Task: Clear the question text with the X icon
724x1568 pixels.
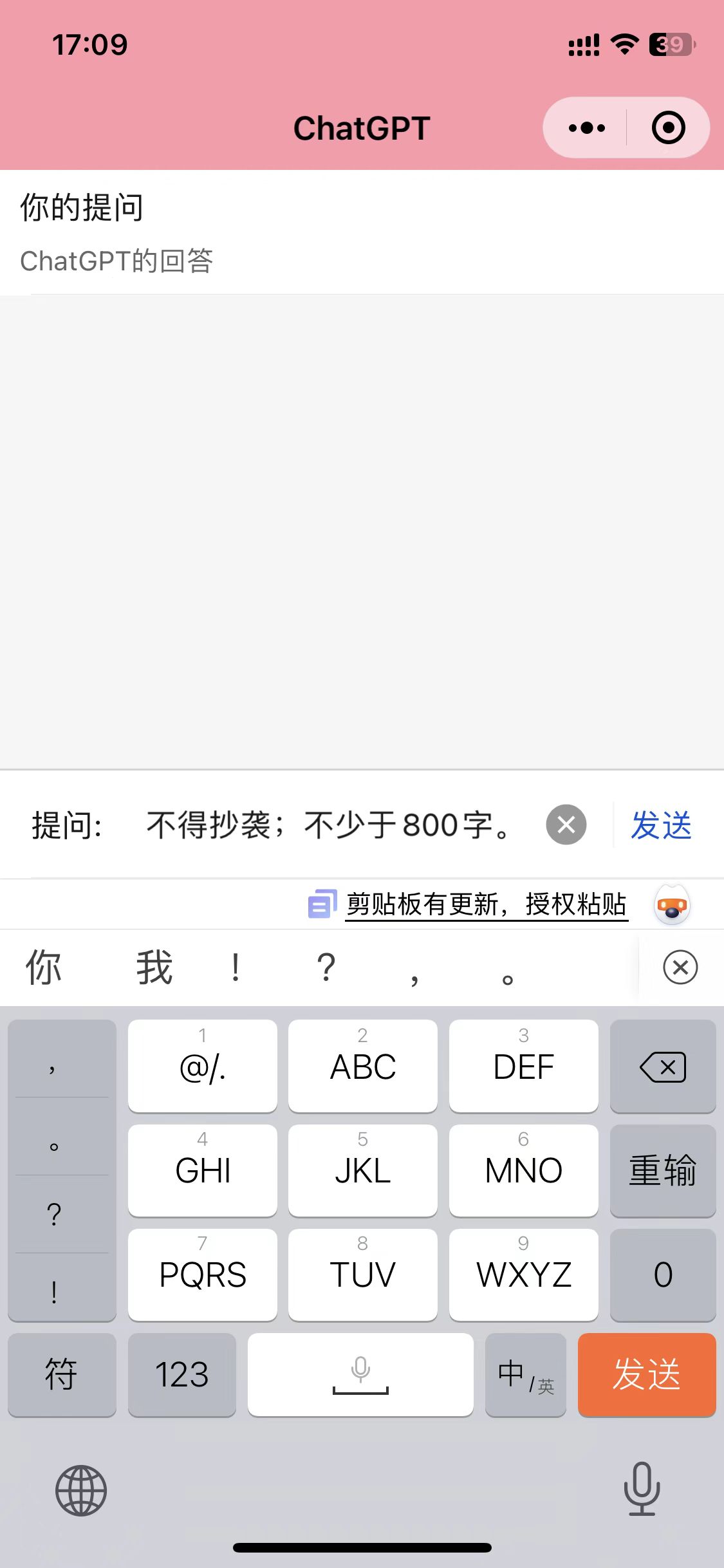Action: (566, 825)
